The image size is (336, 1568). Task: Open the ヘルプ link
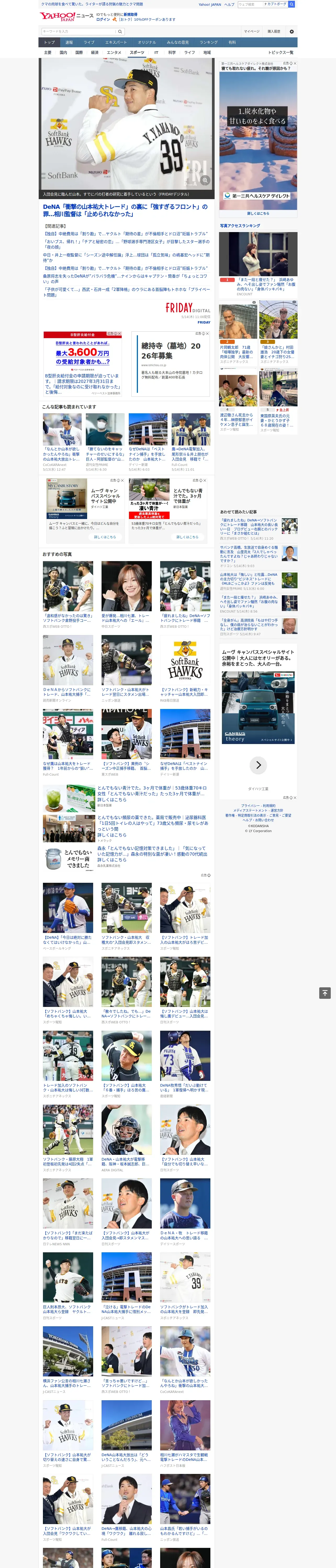229,4
